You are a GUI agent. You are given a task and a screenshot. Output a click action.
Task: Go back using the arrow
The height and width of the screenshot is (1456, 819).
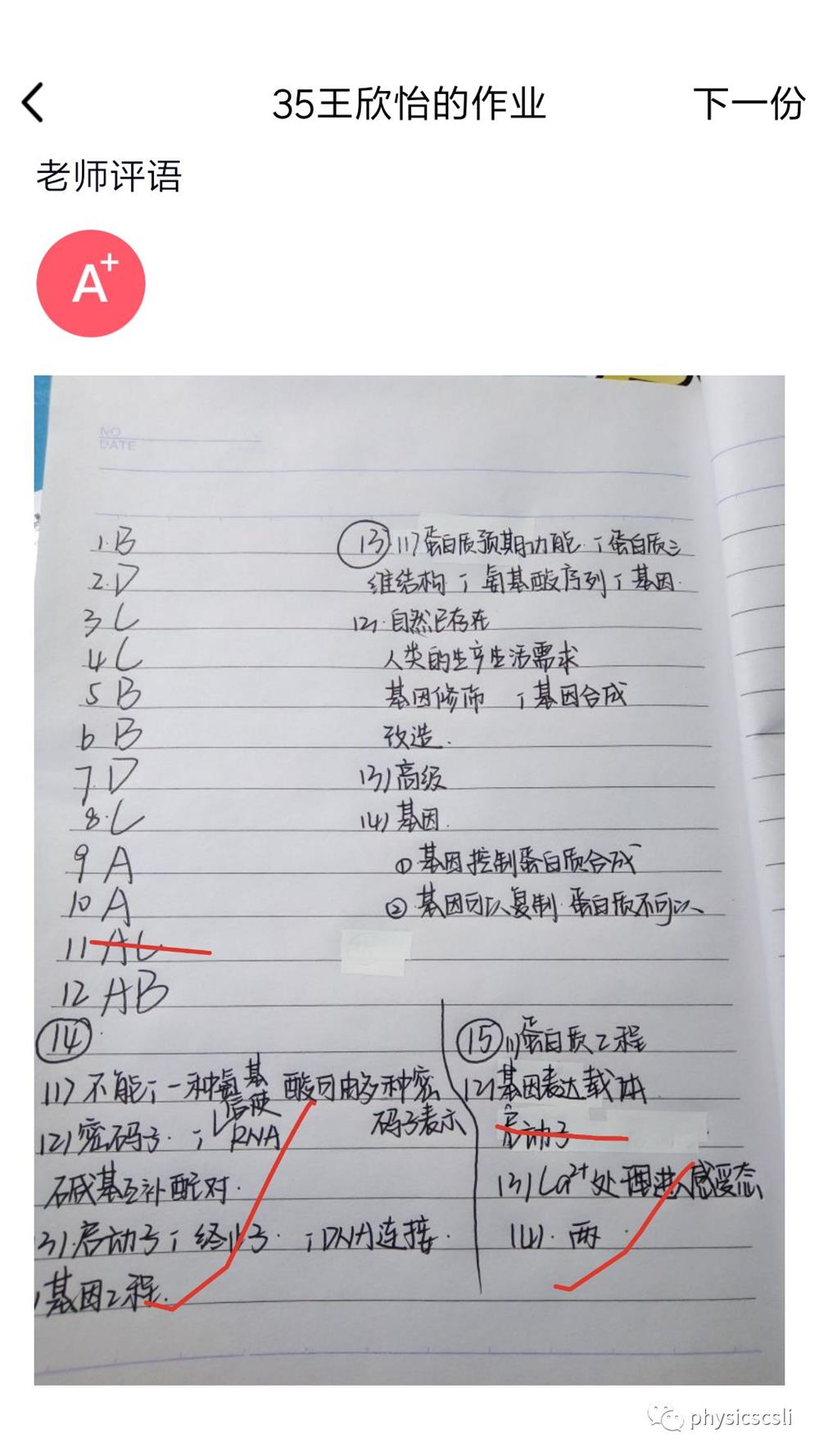pyautogui.click(x=33, y=103)
